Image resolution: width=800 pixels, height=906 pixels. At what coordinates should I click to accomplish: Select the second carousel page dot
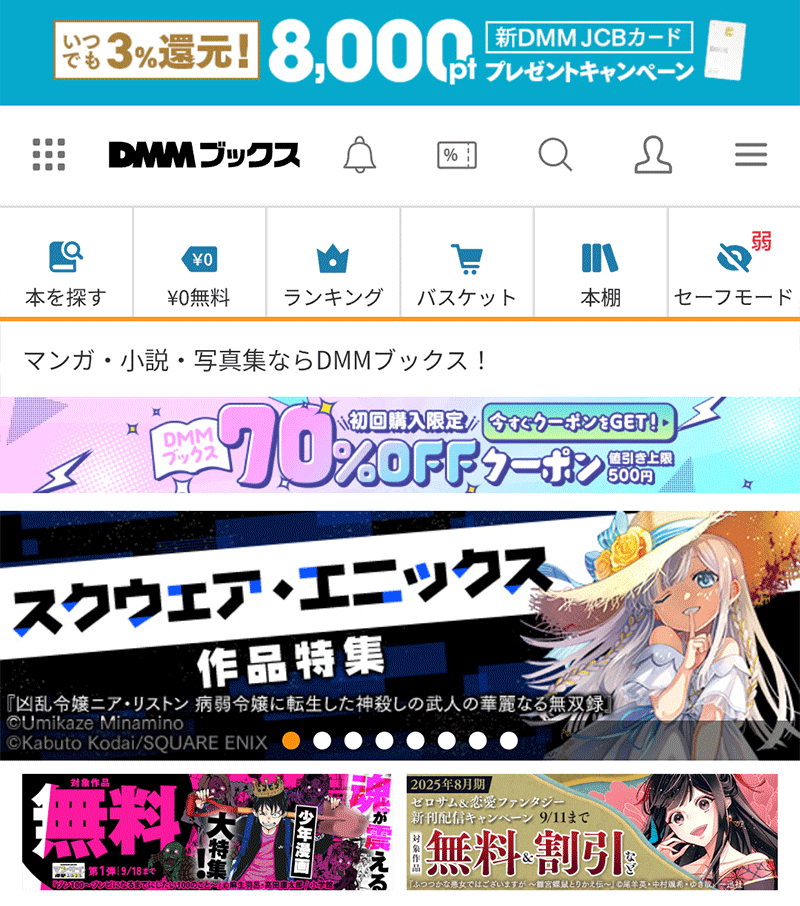tap(322, 741)
